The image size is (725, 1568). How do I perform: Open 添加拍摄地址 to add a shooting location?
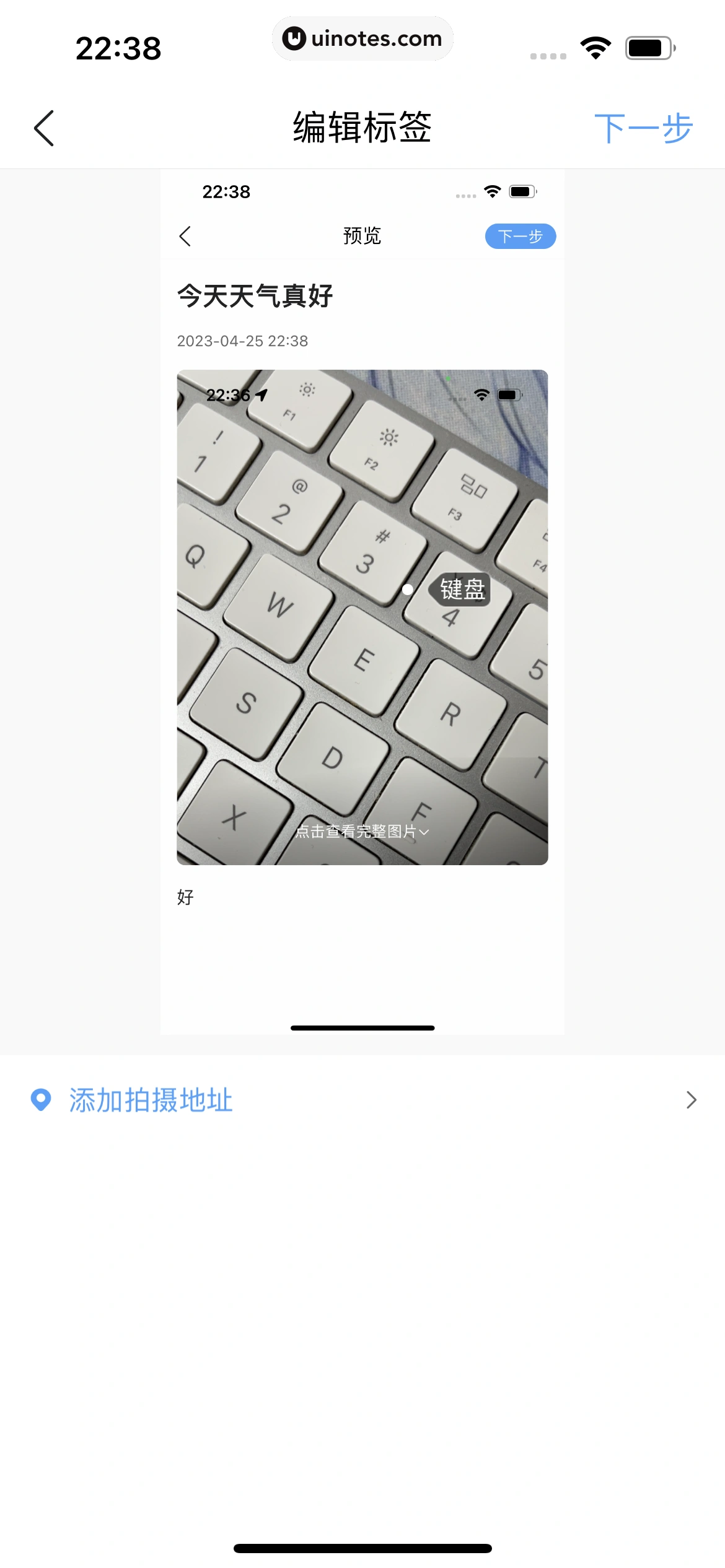click(151, 1100)
